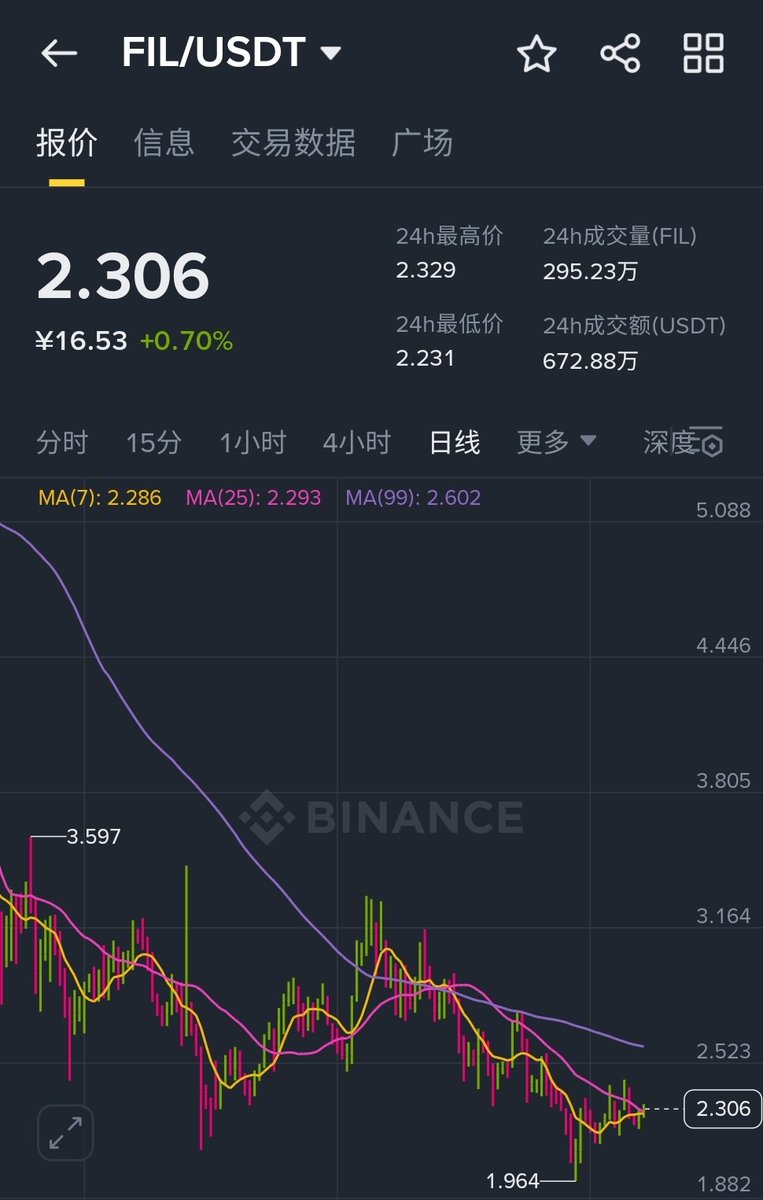Select the 分时 chart interval

tap(62, 442)
